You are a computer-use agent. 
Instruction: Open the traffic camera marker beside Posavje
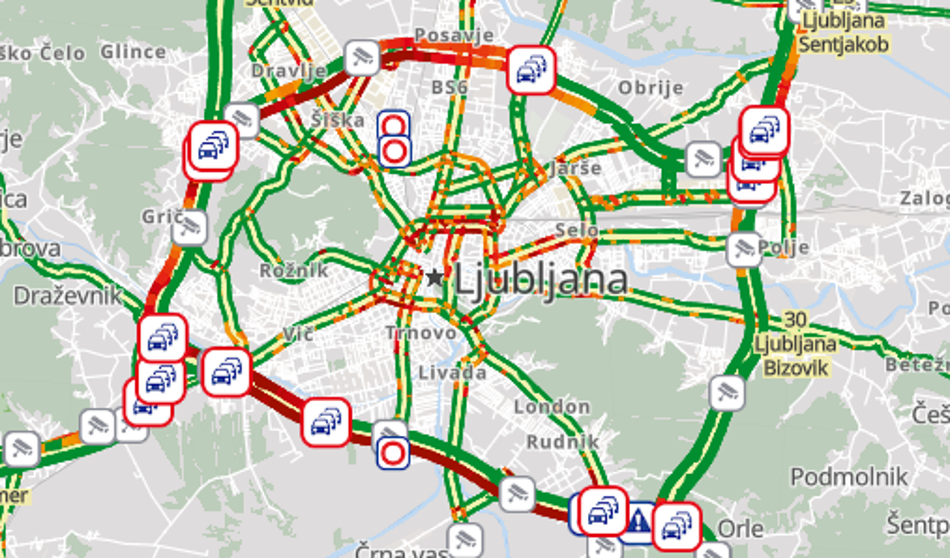362,57
